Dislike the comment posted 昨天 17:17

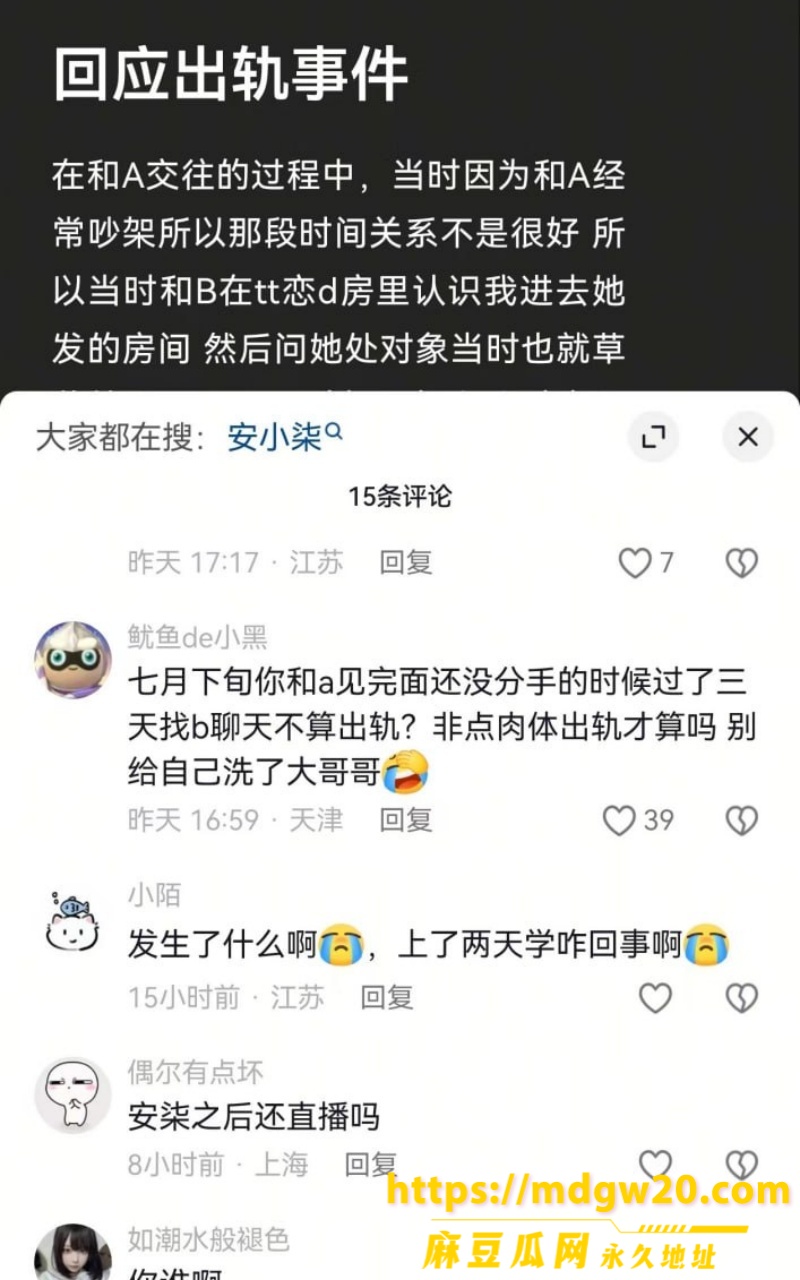pos(741,563)
